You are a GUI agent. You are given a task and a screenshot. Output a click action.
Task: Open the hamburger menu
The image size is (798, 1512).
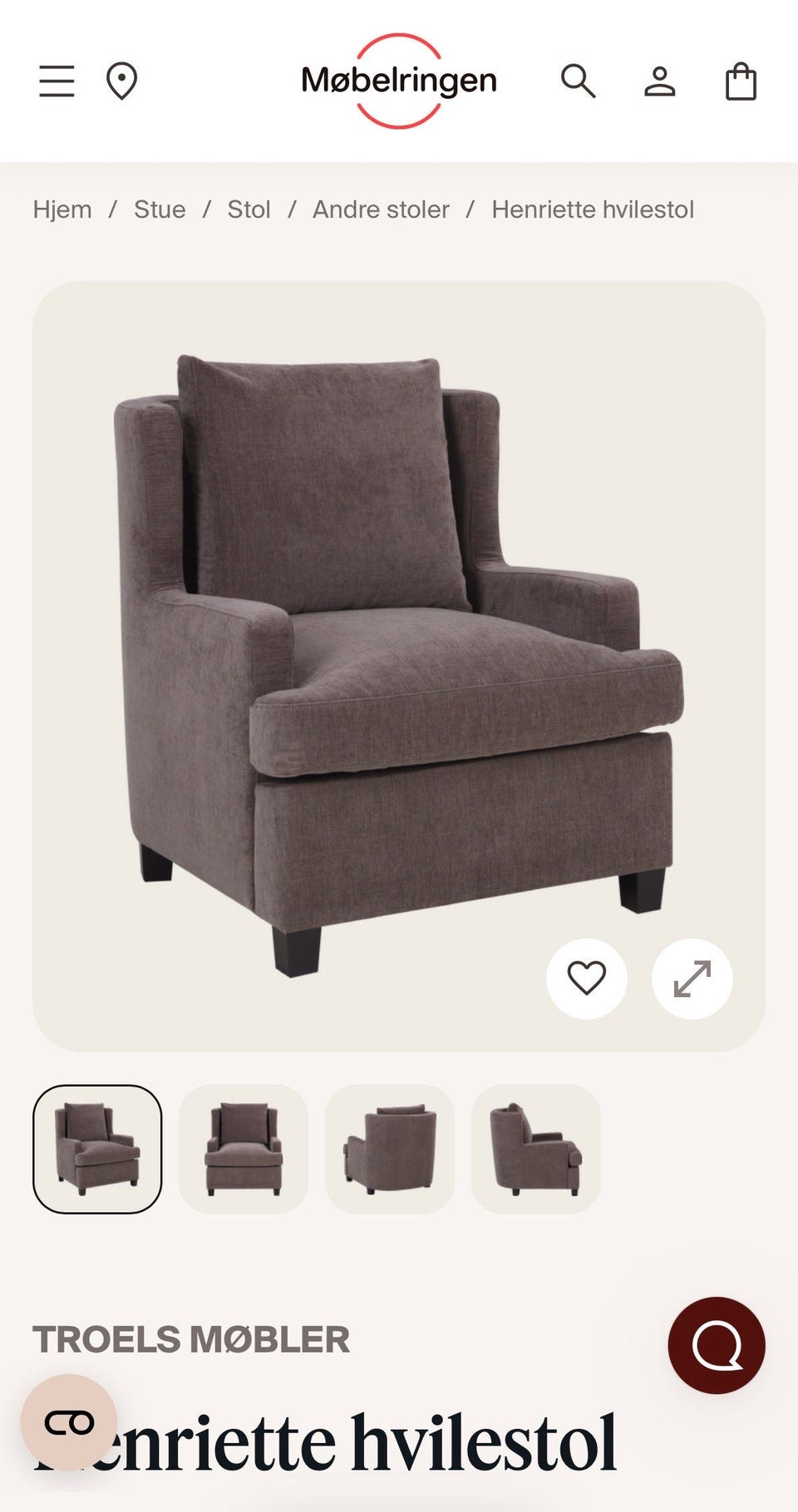point(57,81)
